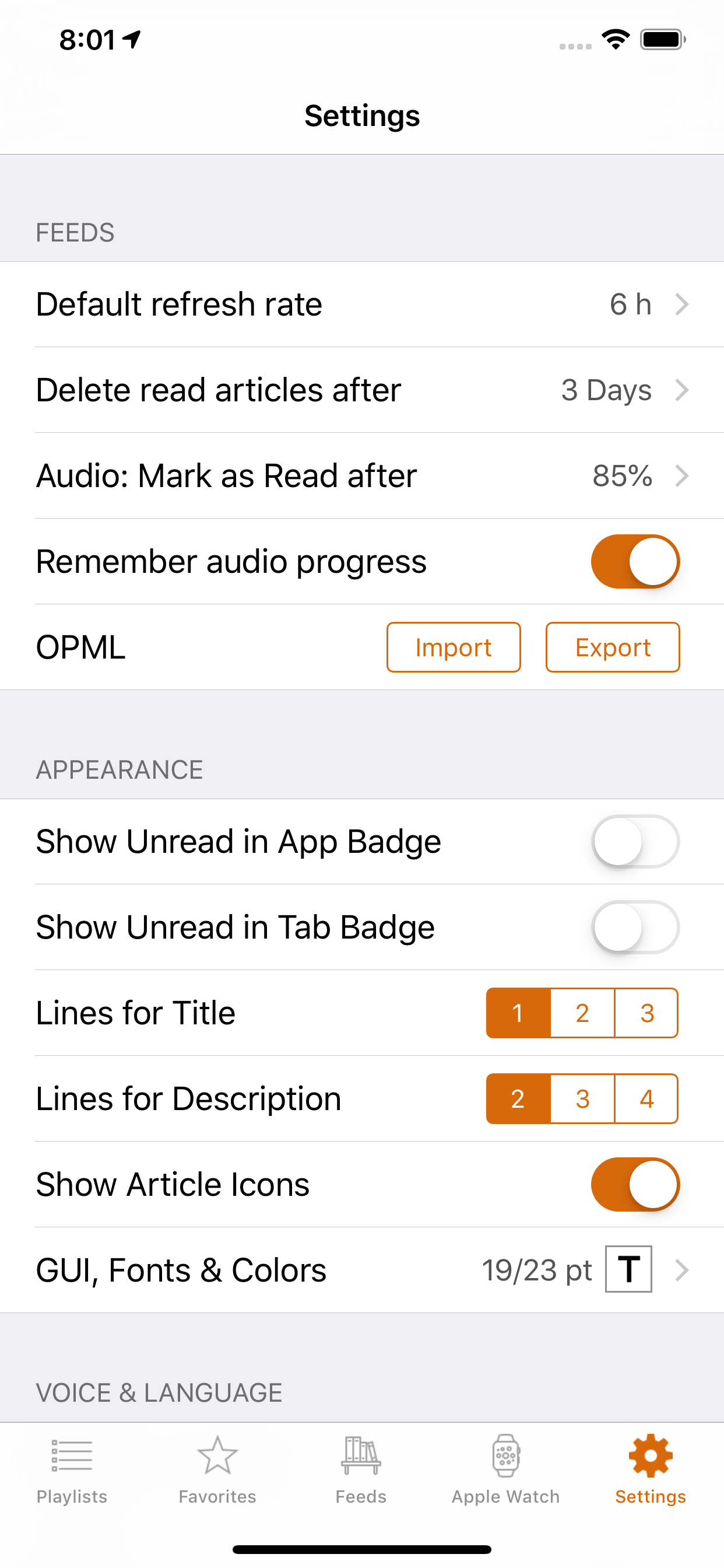Viewport: 724px width, 1568px height.
Task: Disable Remember audio progress
Action: (x=635, y=561)
